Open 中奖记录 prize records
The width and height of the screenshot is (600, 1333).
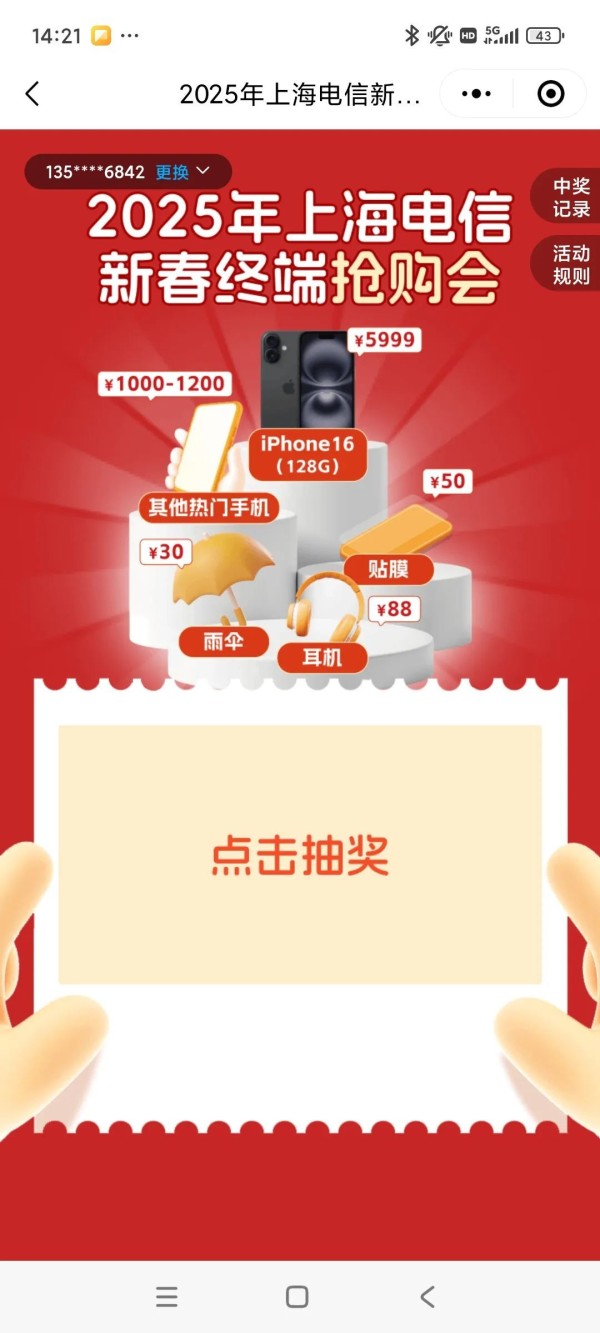[571, 198]
